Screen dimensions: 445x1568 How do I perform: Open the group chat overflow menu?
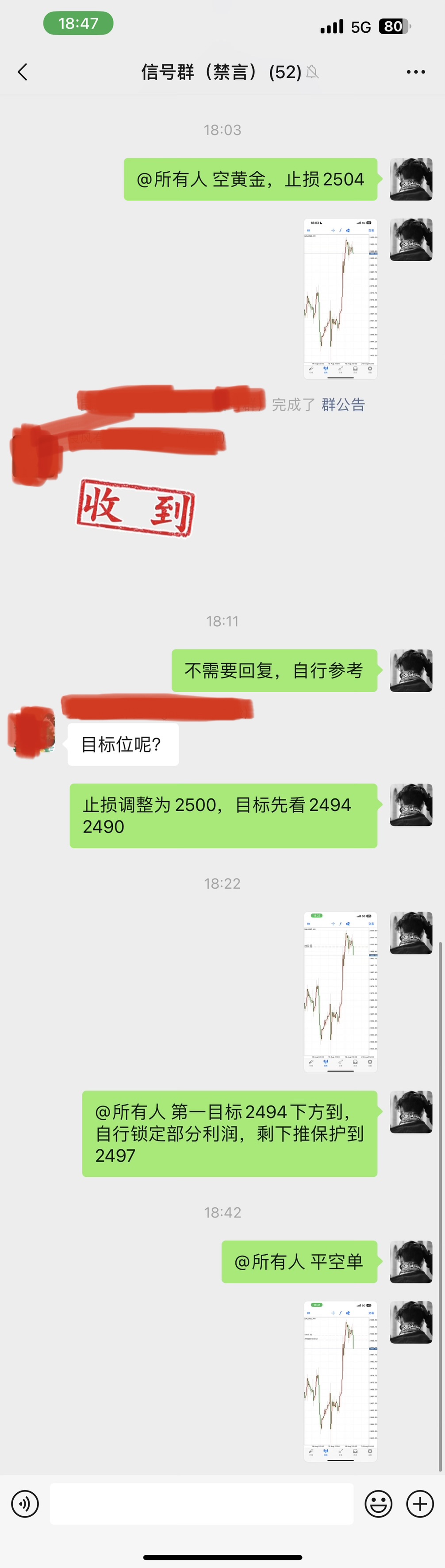point(416,72)
